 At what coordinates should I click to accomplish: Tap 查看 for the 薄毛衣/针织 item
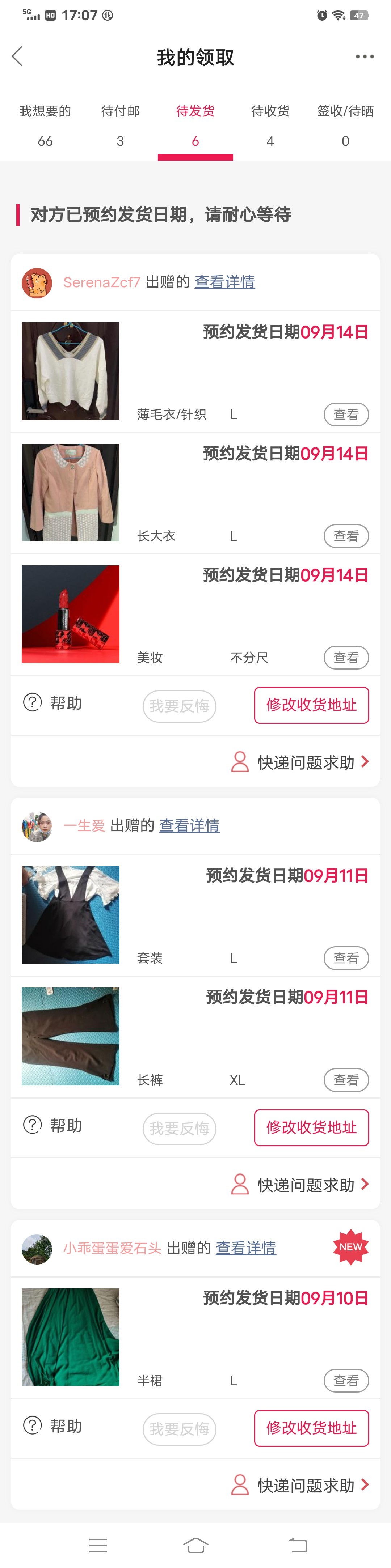point(346,415)
